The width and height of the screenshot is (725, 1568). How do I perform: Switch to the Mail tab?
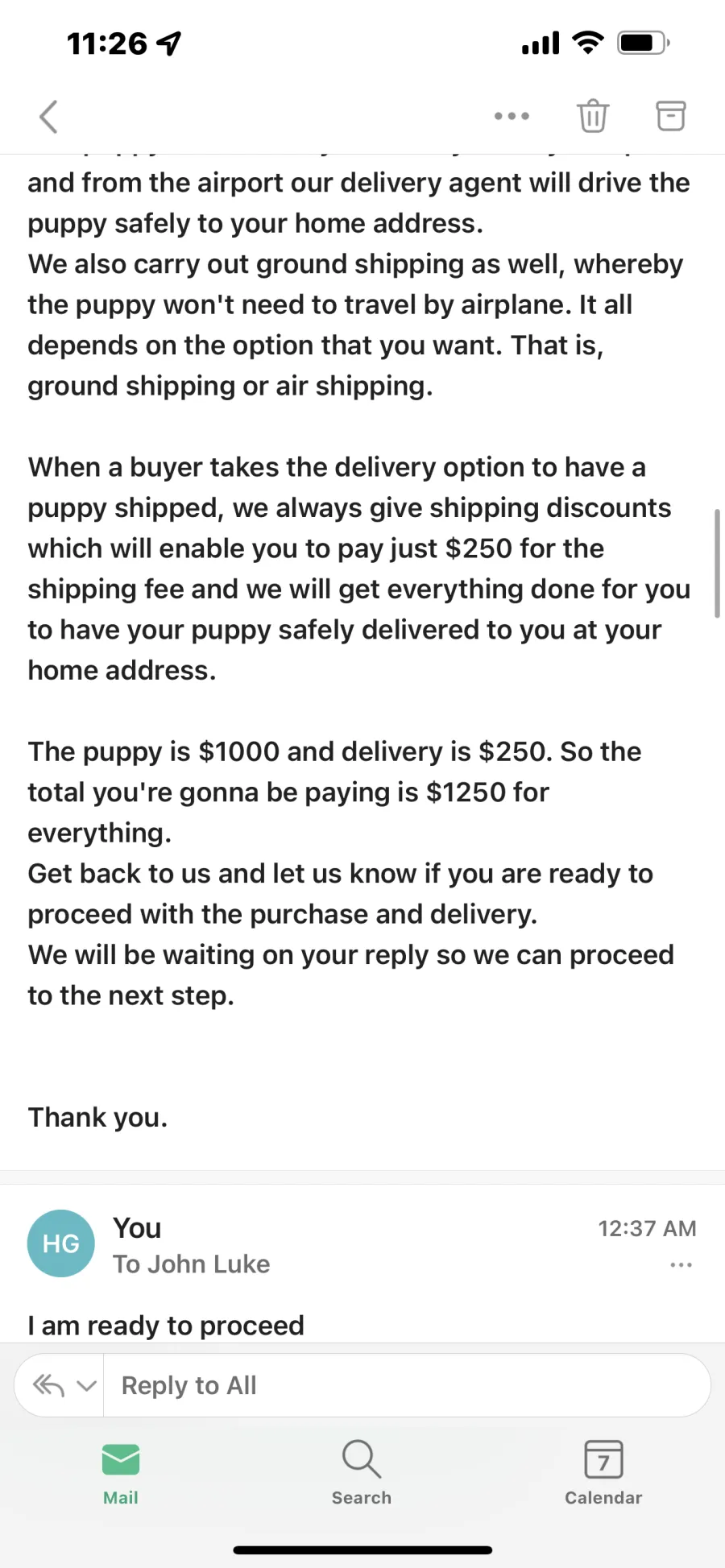[x=121, y=1474]
